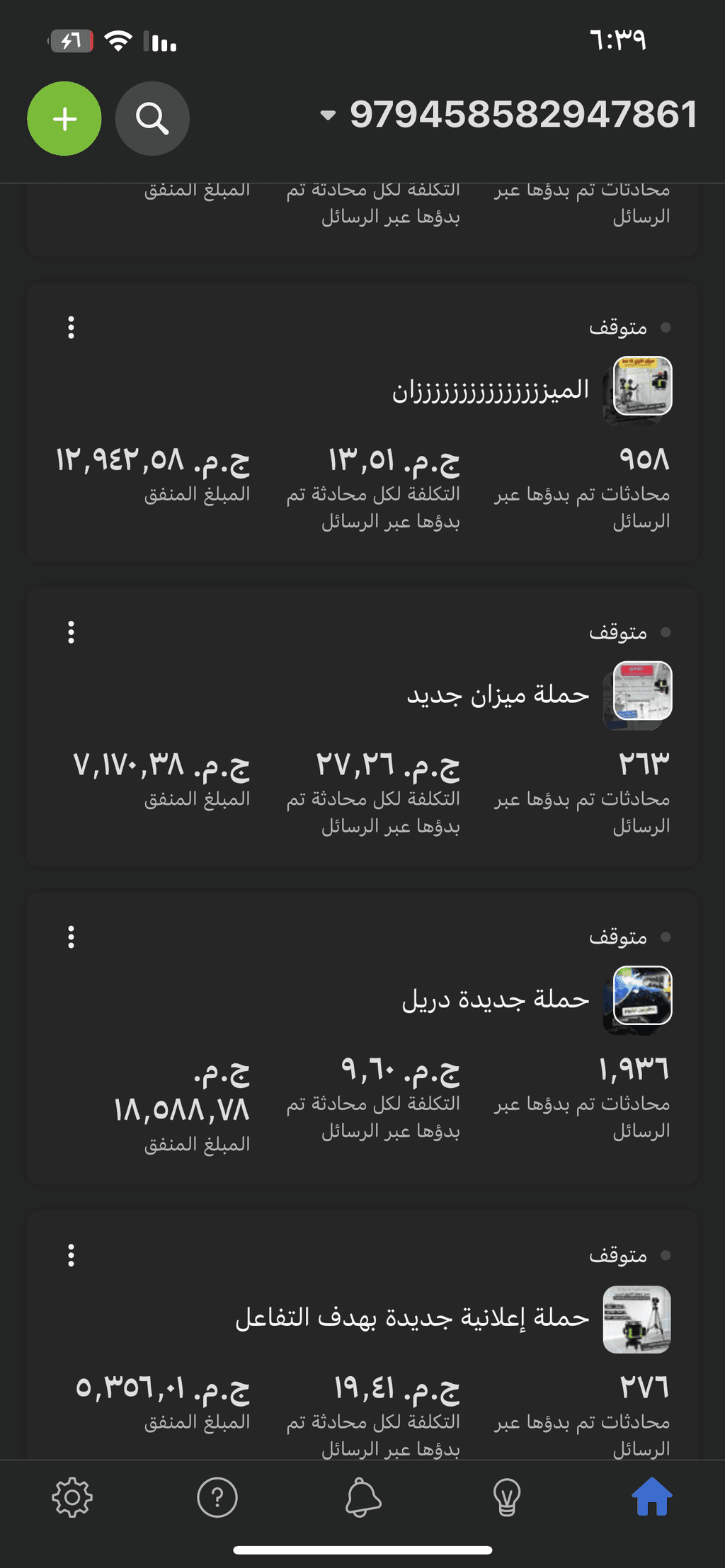Open the three-dot menu for حملة ميزان جديد
The width and height of the screenshot is (725, 1568).
click(71, 632)
